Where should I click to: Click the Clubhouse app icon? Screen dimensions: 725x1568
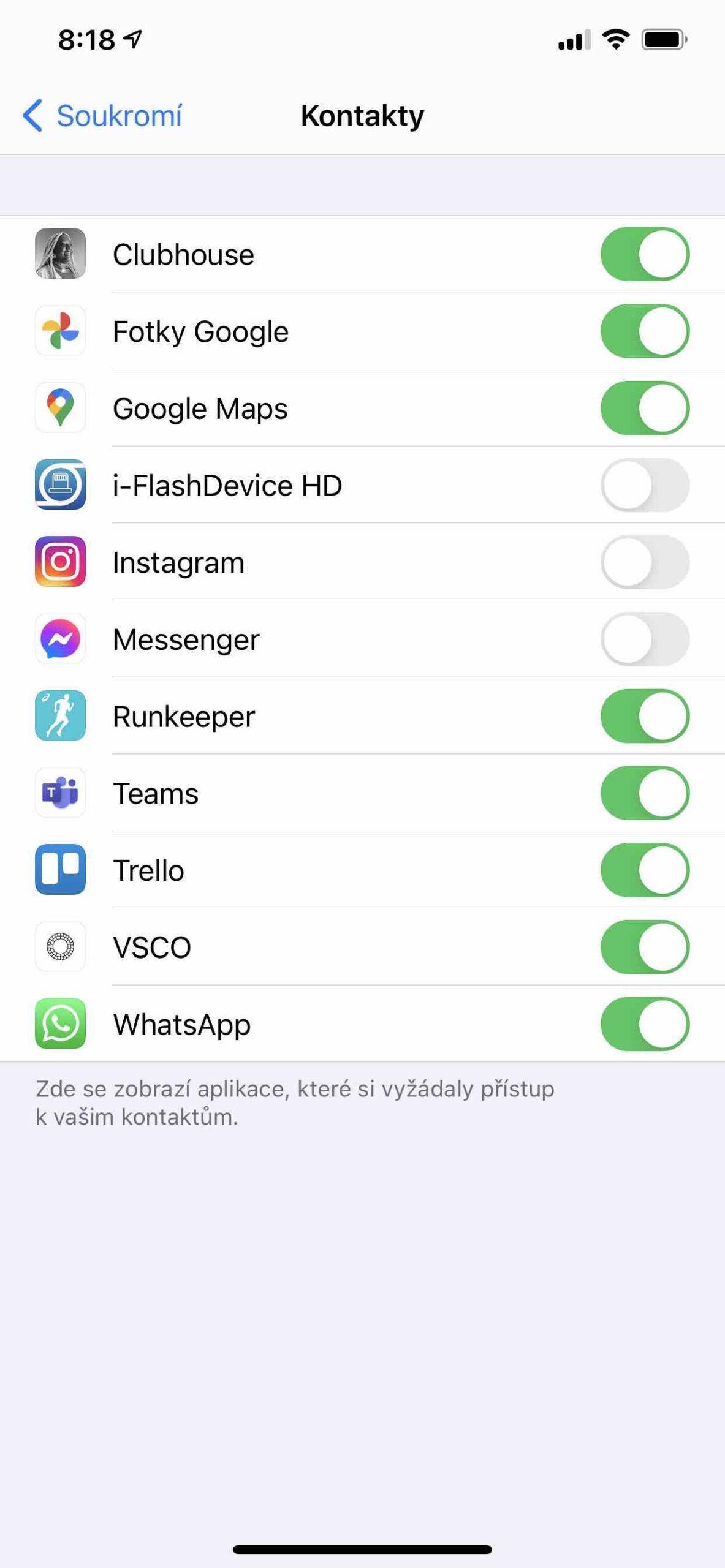(x=60, y=254)
